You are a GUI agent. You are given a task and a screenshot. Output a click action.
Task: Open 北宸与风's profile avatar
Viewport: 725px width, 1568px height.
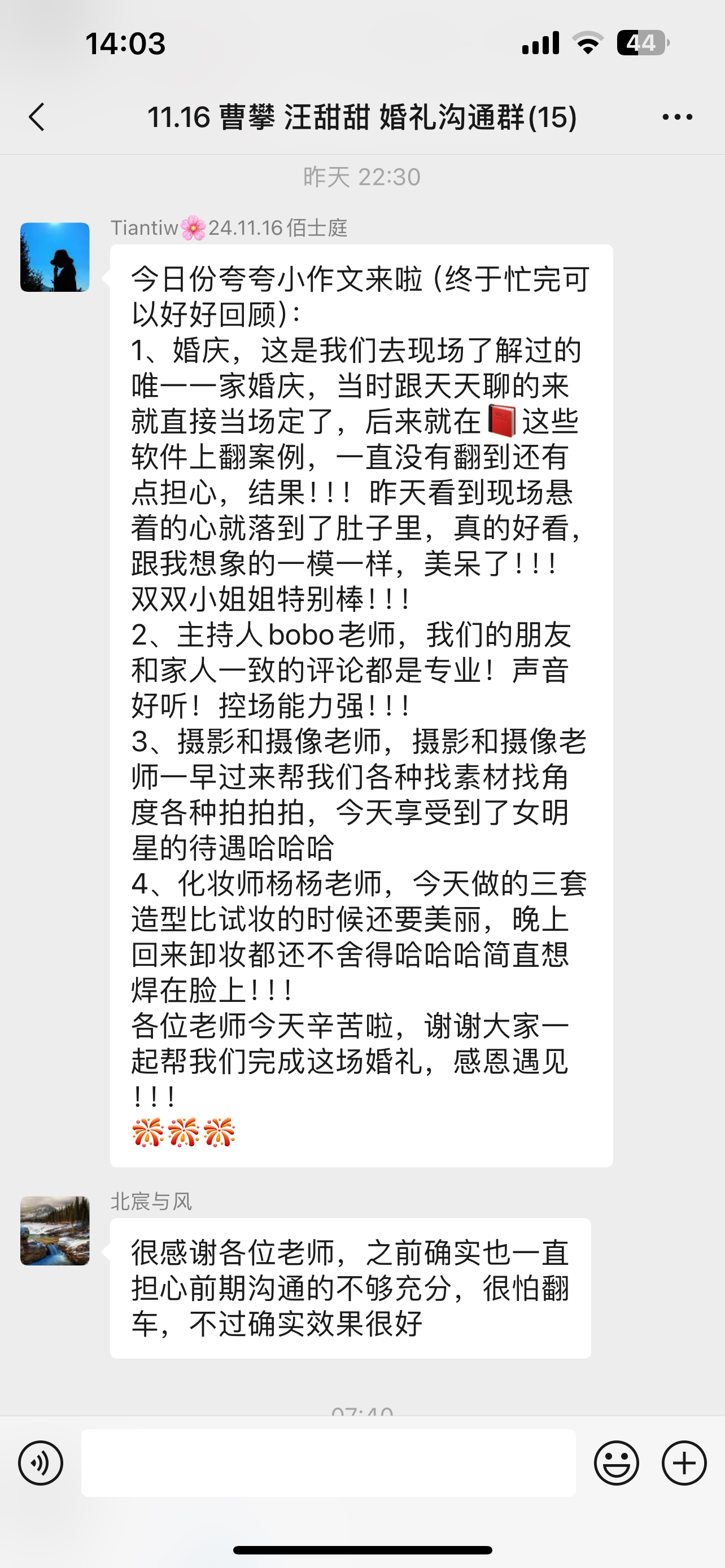(55, 1230)
